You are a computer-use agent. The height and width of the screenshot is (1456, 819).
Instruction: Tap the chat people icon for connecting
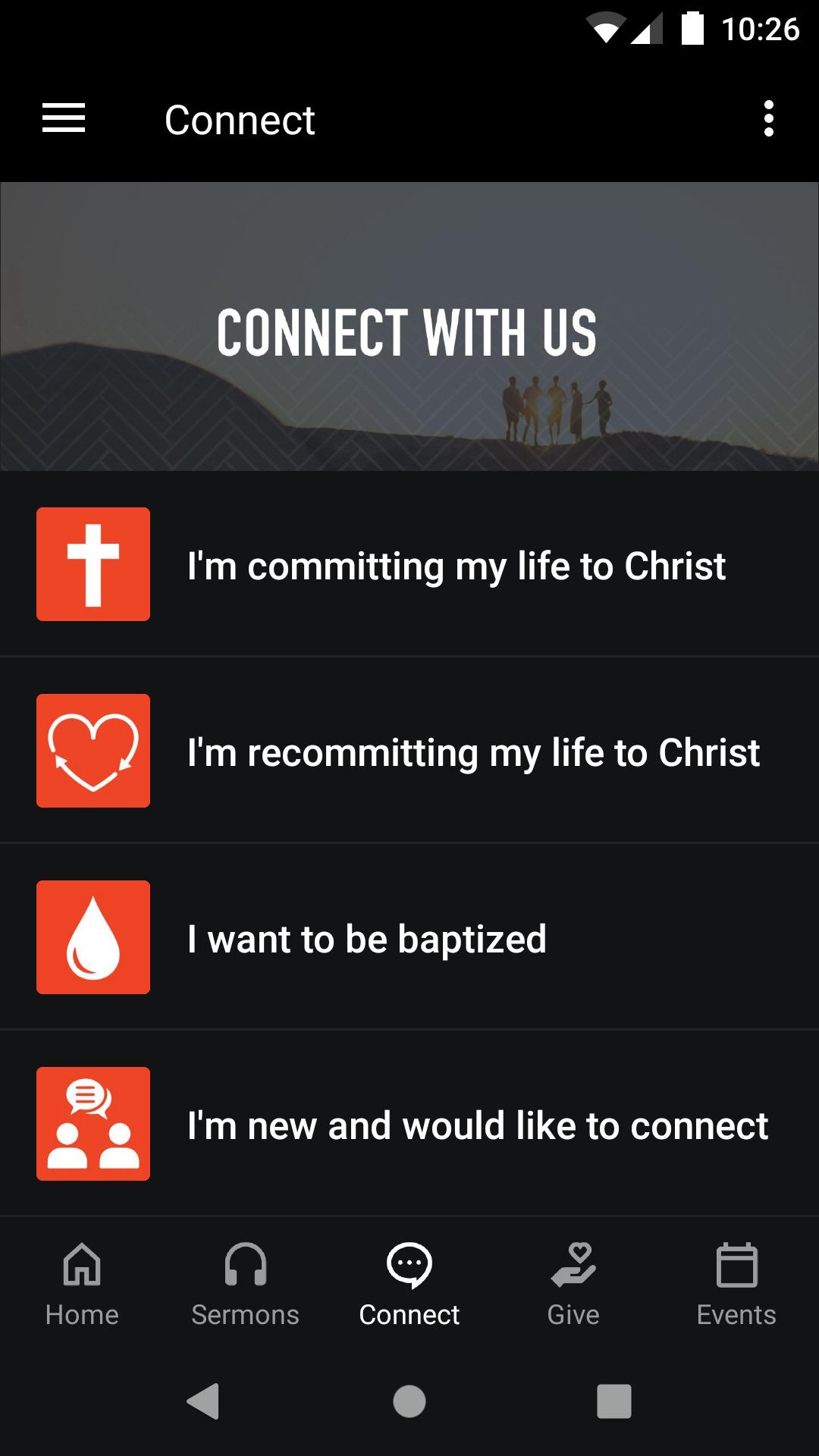point(93,1124)
